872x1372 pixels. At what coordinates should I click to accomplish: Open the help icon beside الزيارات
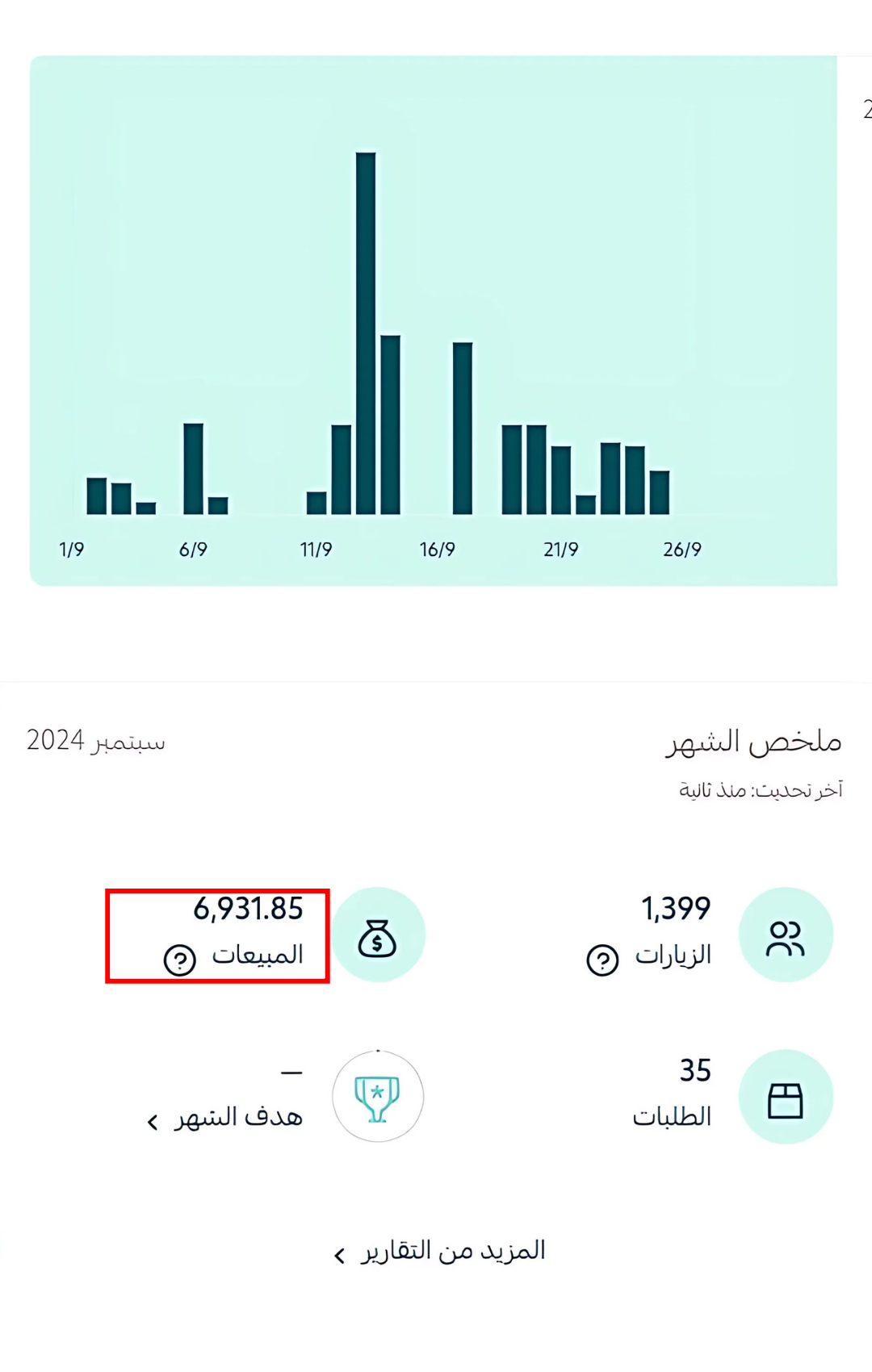click(x=602, y=960)
